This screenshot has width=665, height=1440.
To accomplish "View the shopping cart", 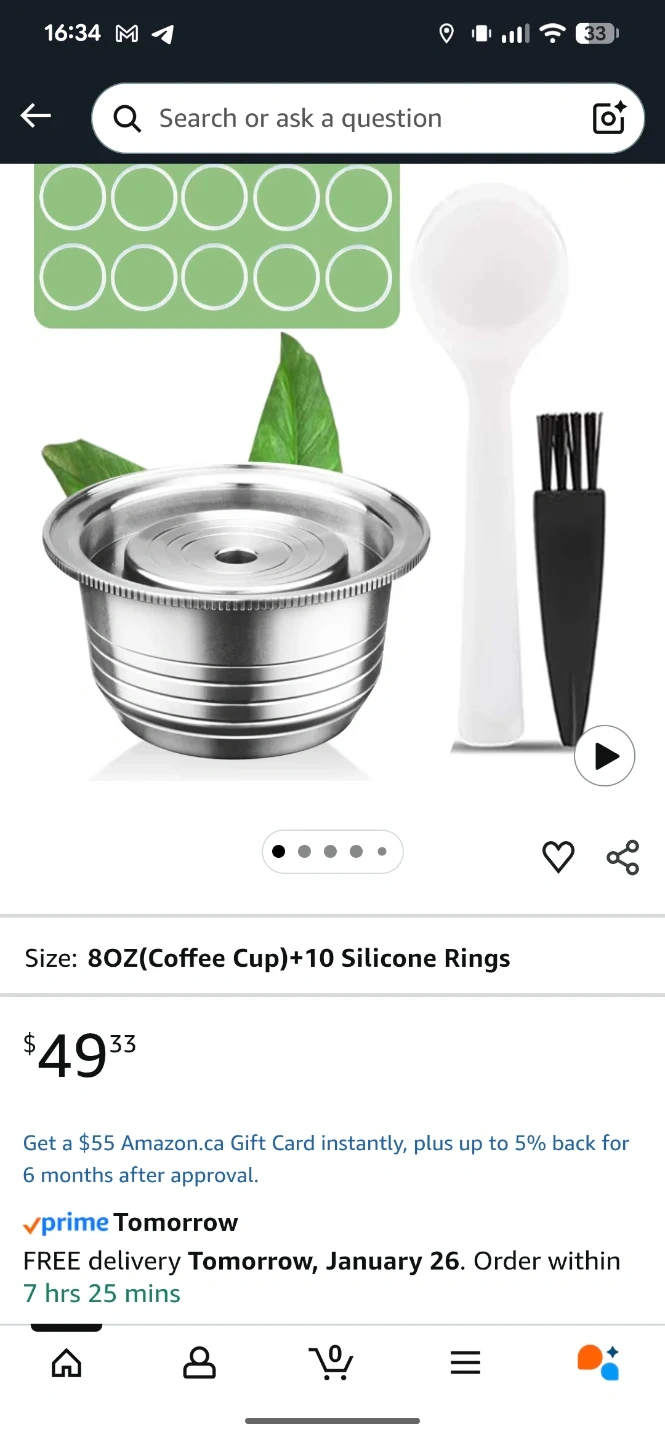I will pyautogui.click(x=331, y=1362).
